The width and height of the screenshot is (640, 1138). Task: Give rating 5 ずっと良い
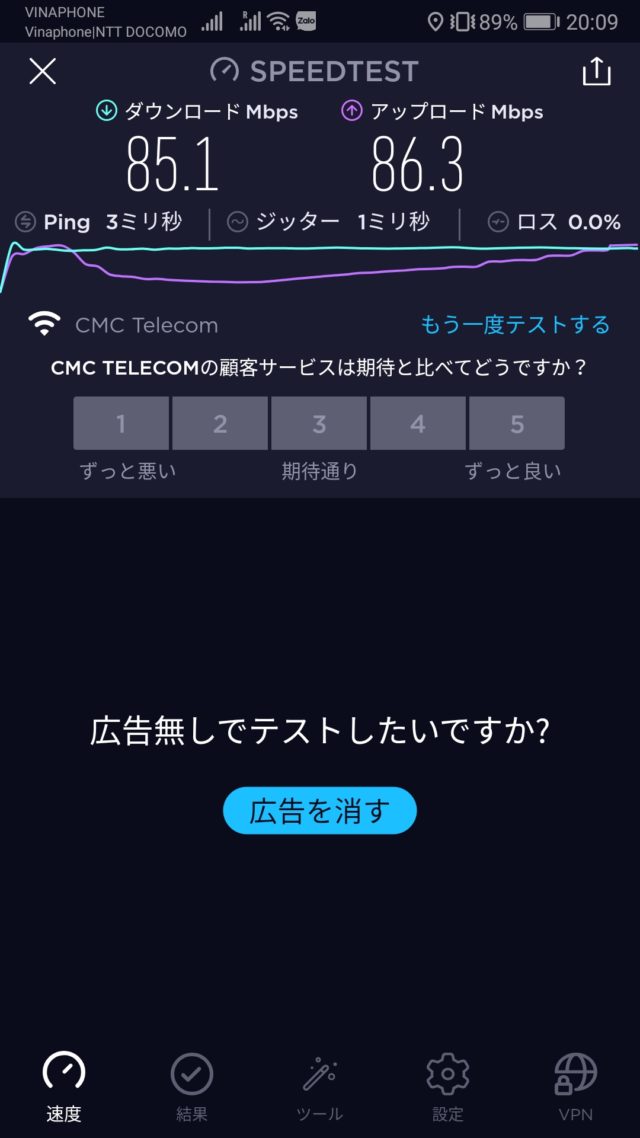pyautogui.click(x=516, y=424)
